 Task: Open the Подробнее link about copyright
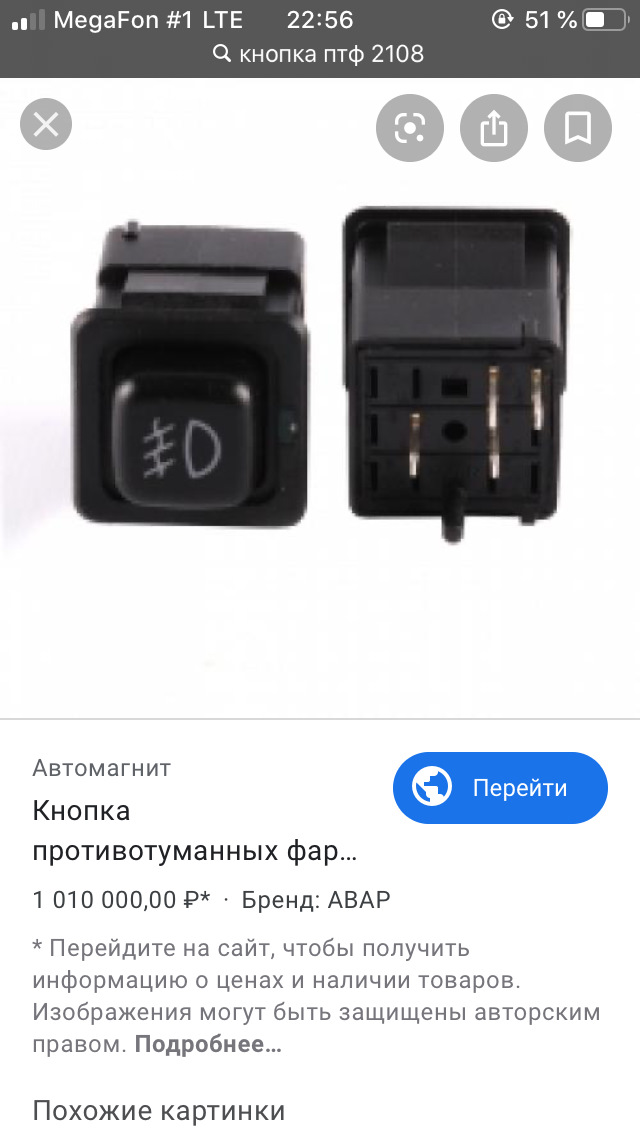pos(208,1045)
